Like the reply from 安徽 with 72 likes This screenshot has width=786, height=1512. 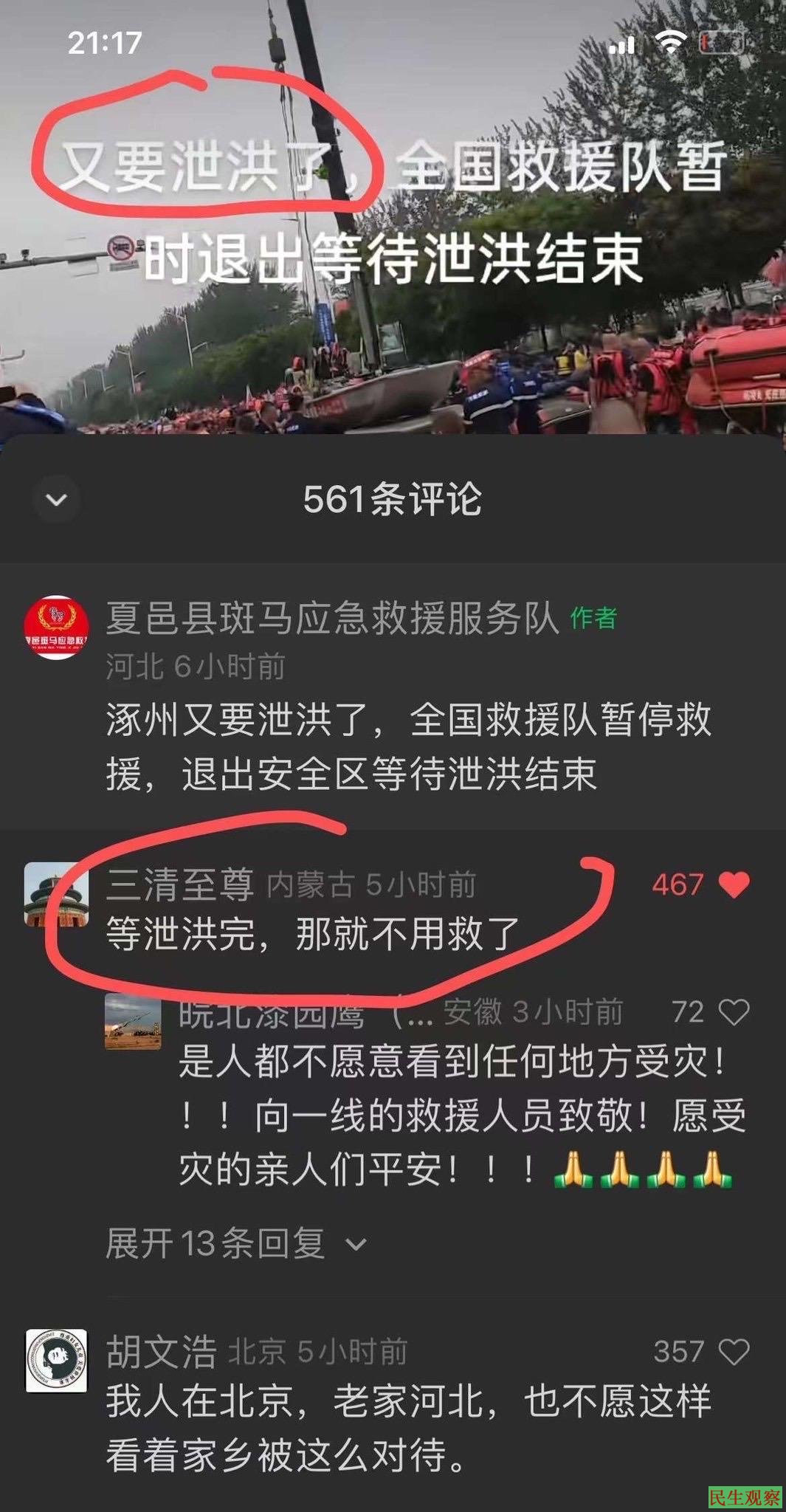733,1012
